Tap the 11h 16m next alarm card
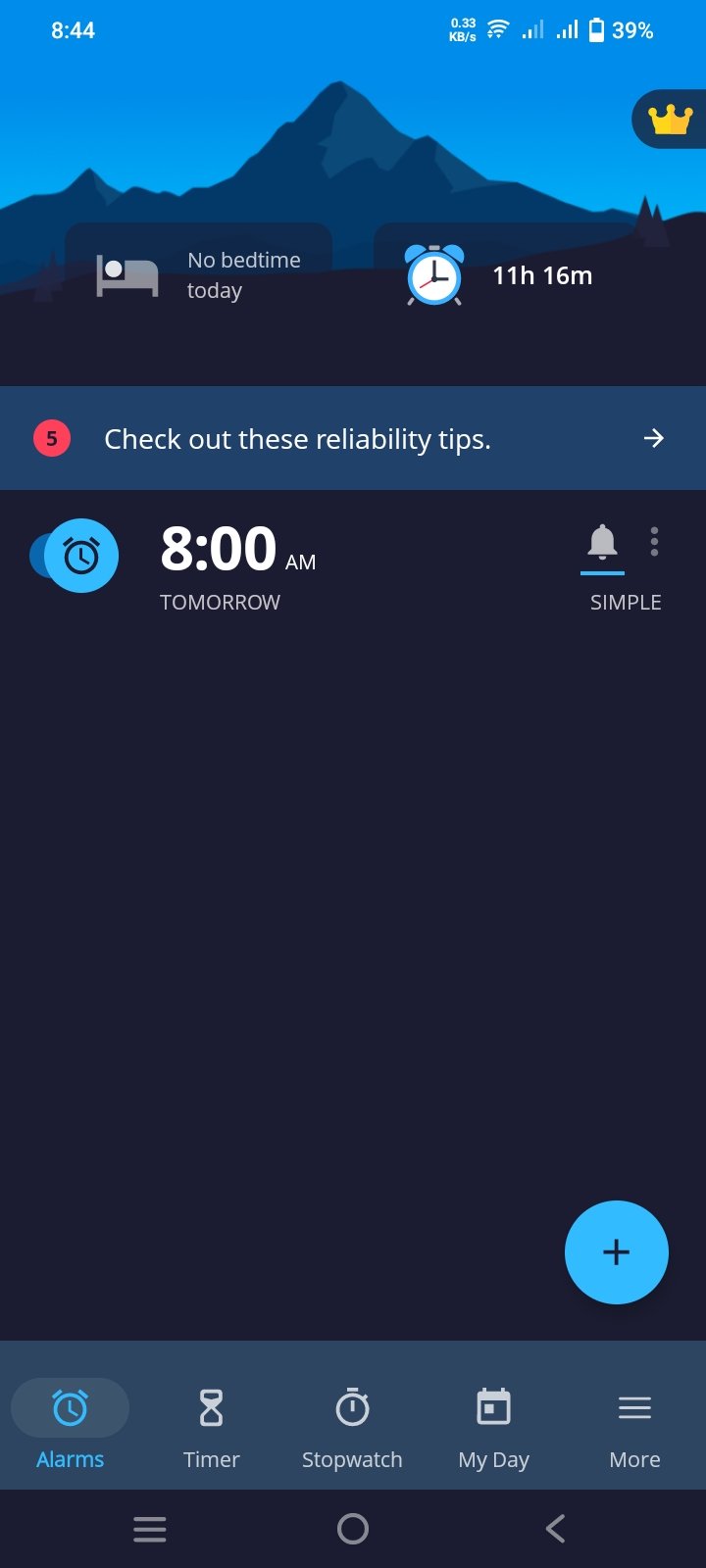The image size is (706, 1568). tap(506, 275)
